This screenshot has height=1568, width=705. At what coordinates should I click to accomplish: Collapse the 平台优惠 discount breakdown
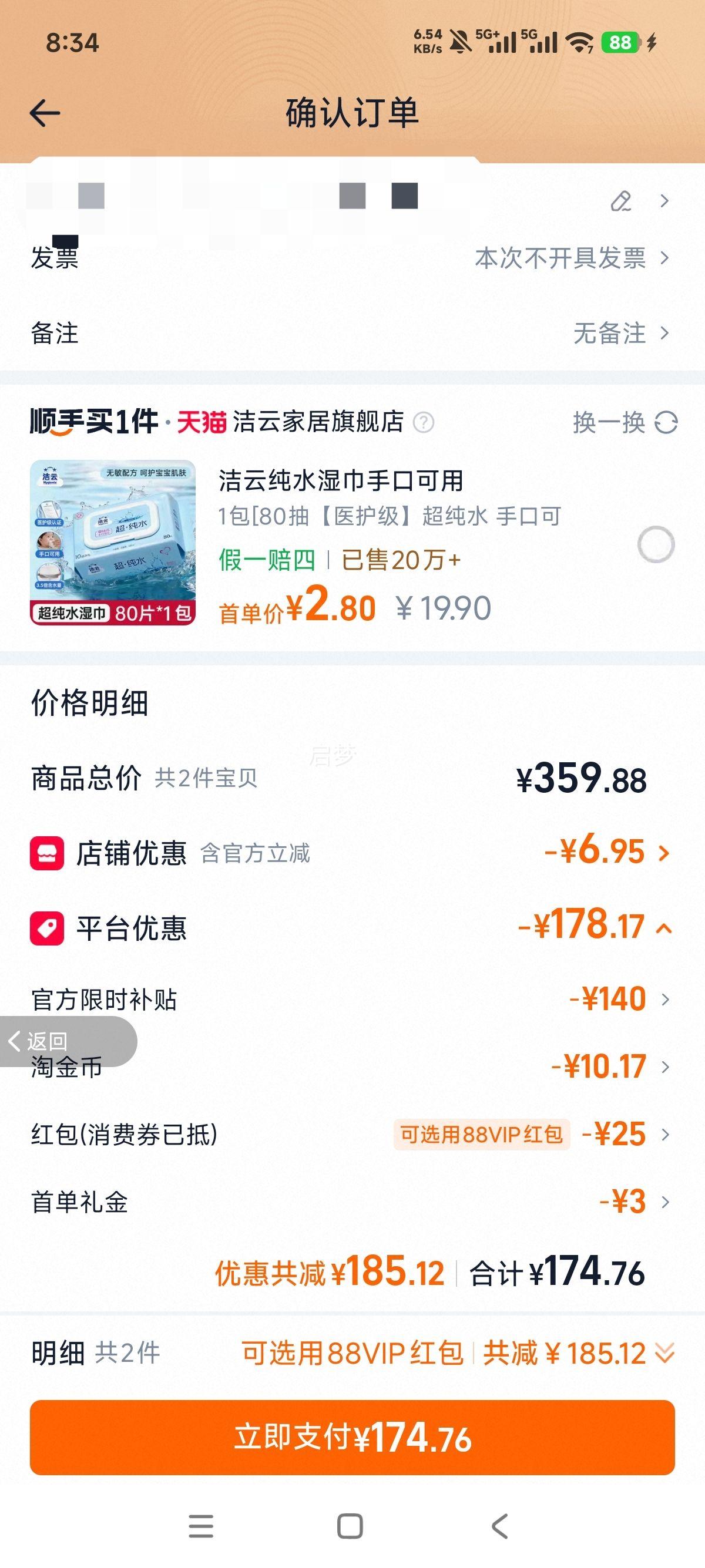pyautogui.click(x=664, y=928)
